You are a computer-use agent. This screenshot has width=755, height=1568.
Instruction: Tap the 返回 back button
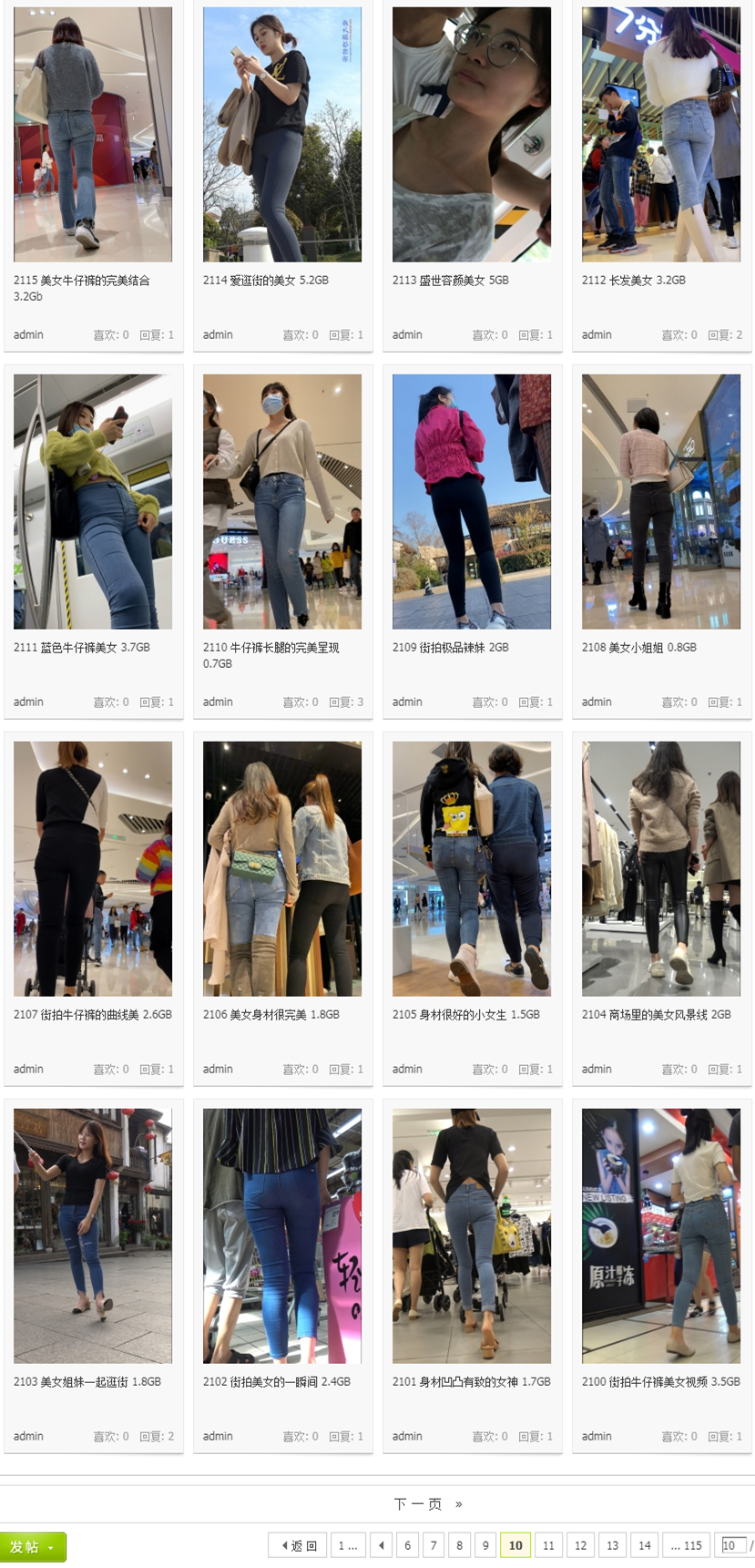(x=297, y=1545)
